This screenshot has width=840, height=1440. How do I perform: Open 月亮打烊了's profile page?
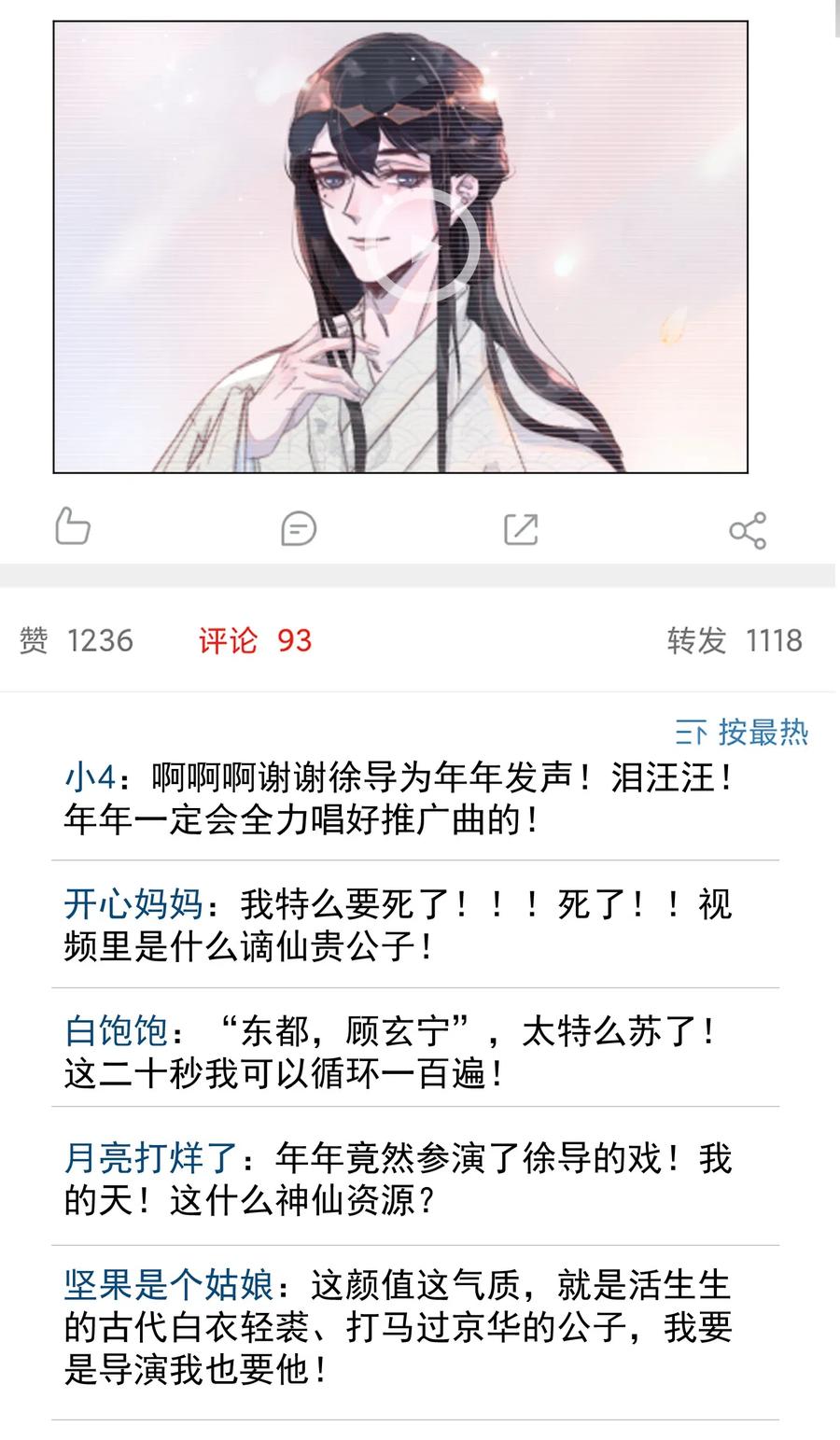point(150,1159)
